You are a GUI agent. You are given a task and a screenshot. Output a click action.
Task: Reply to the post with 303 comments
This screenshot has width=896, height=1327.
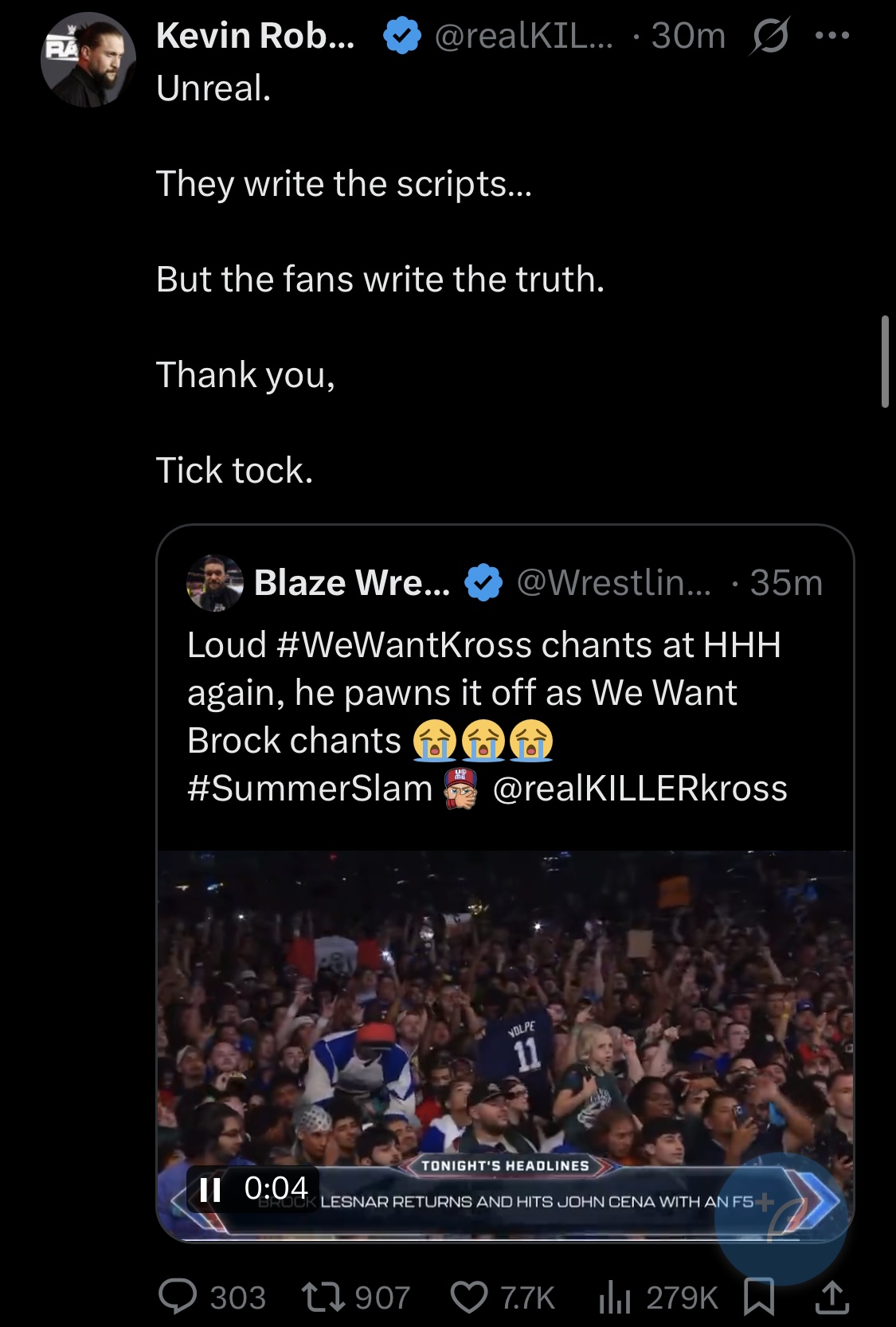[178, 1297]
